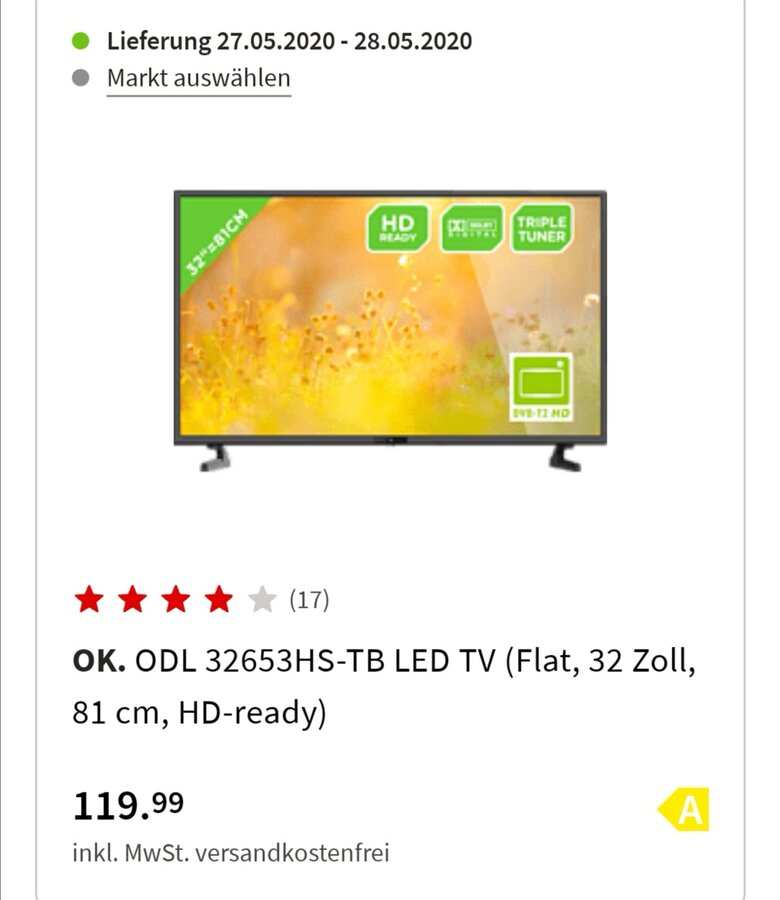Open the OK. ODL 32653HS-TB TV product image
The image size is (780, 900).
[x=390, y=330]
